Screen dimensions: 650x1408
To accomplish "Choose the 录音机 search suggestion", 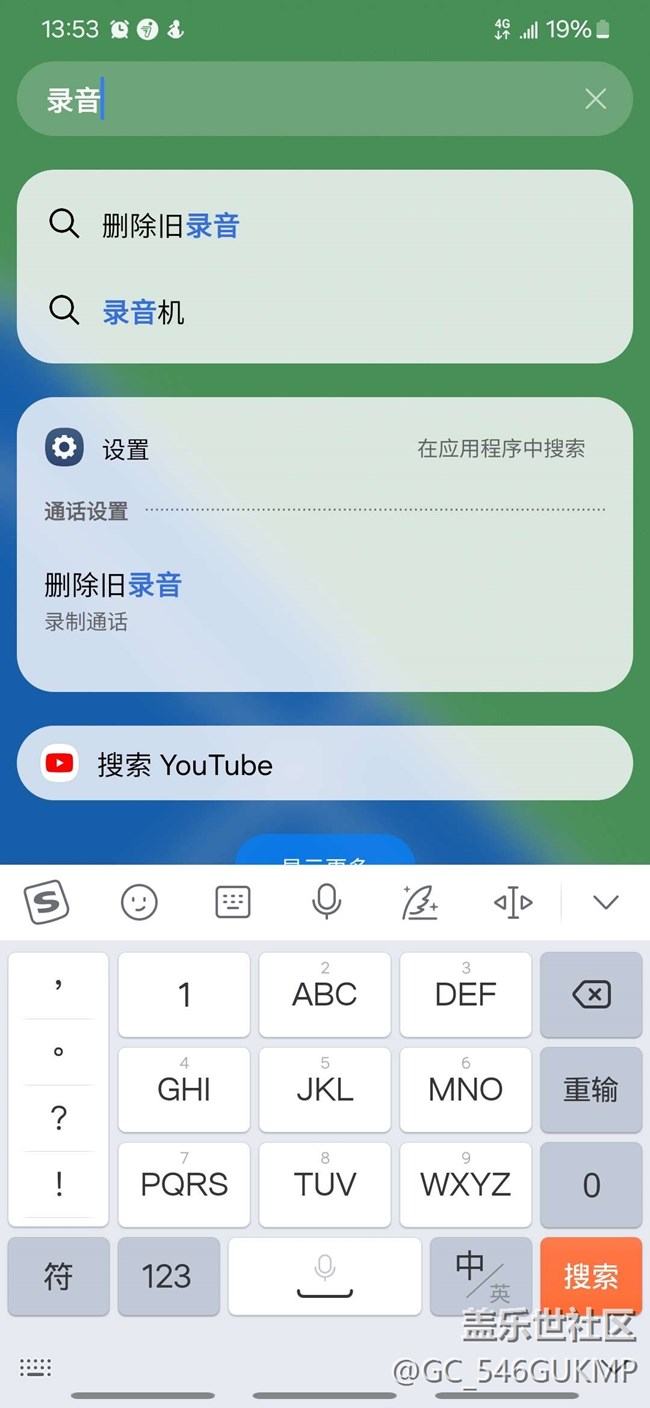I will click(325, 312).
